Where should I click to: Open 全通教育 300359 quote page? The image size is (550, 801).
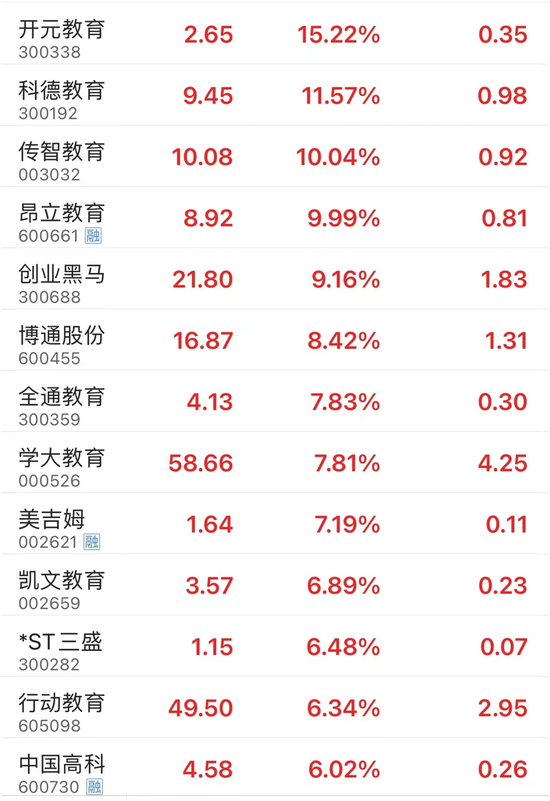[x=275, y=402]
